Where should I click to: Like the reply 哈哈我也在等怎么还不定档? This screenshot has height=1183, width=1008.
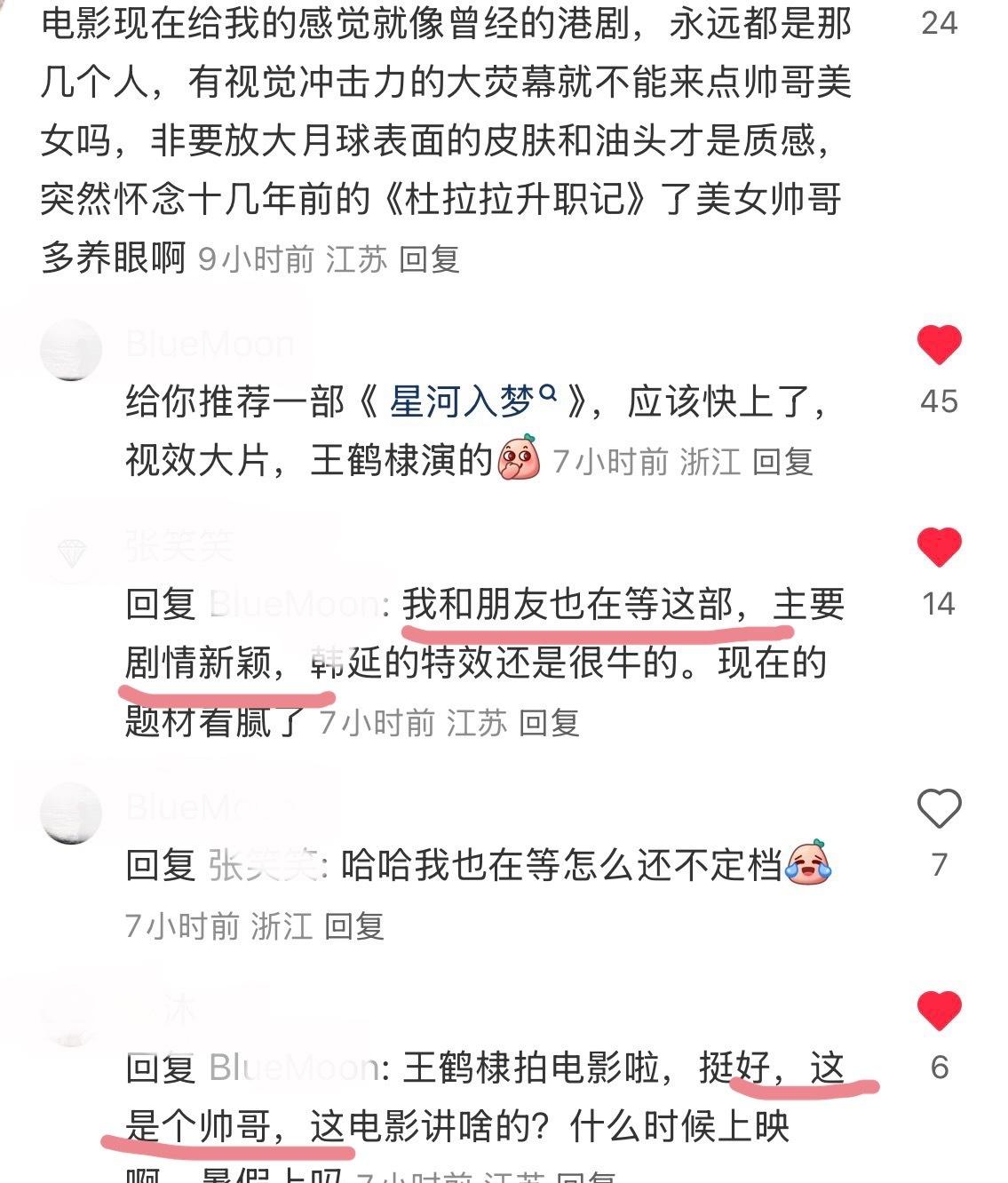coord(939,809)
